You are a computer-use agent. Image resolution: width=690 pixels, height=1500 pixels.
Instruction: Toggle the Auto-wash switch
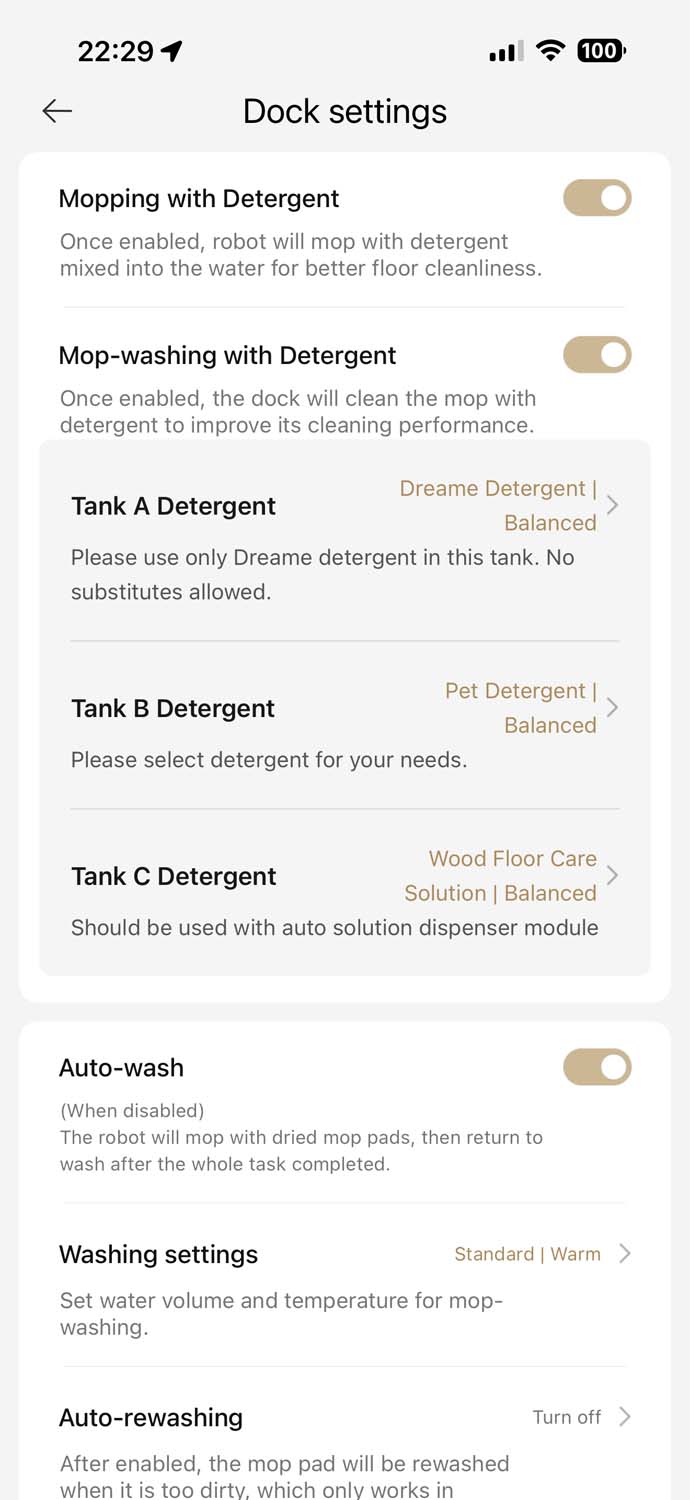(597, 1067)
